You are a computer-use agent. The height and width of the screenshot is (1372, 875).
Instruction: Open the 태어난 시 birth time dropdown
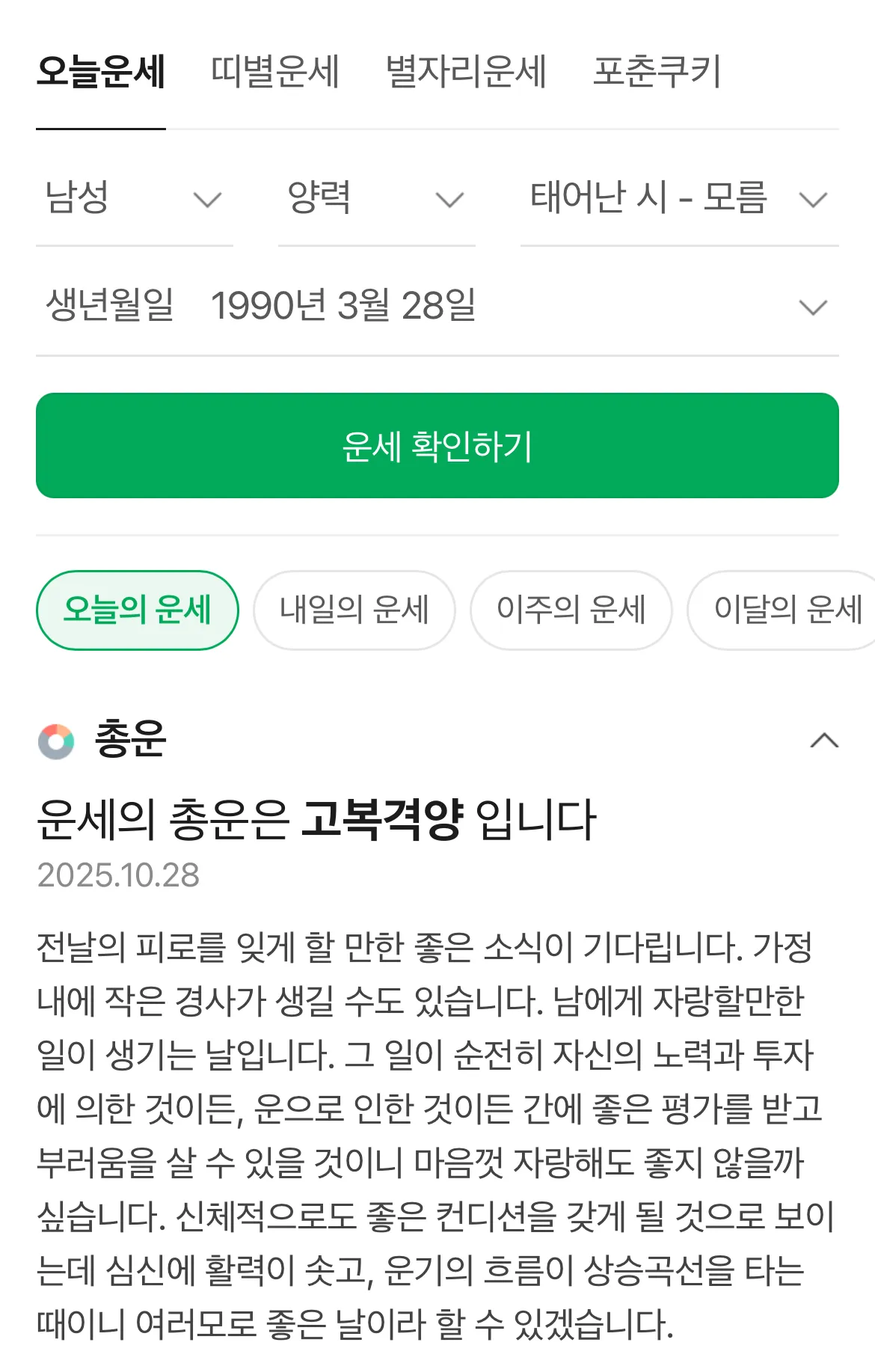(x=679, y=199)
